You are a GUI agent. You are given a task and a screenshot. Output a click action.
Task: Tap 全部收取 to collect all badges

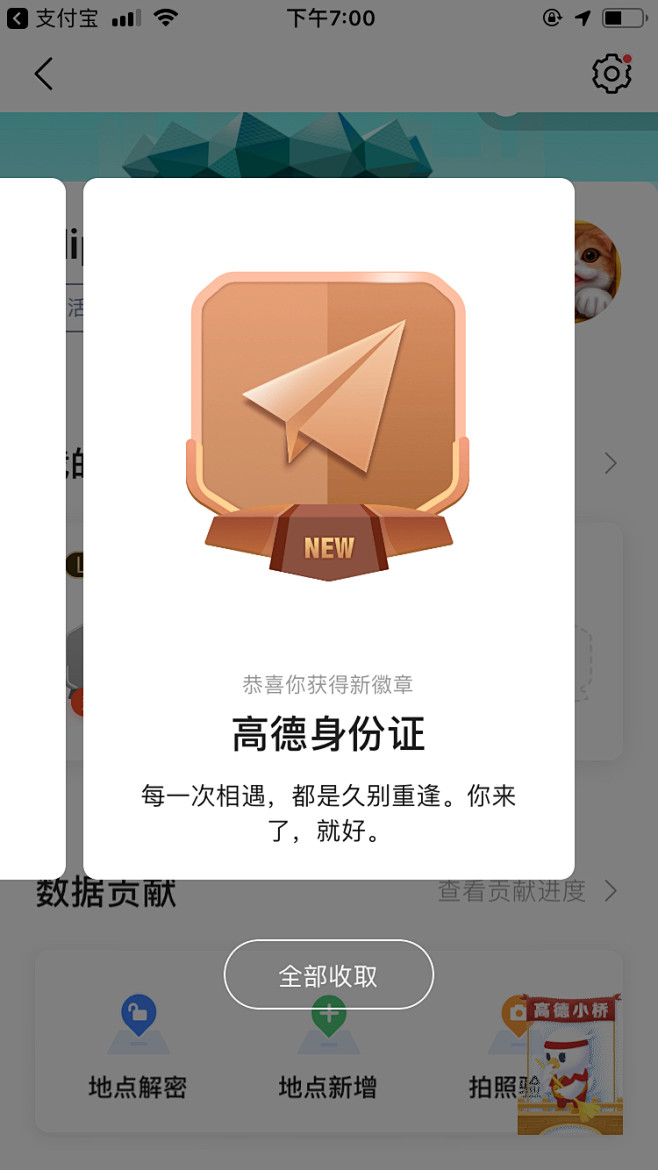[x=328, y=975]
